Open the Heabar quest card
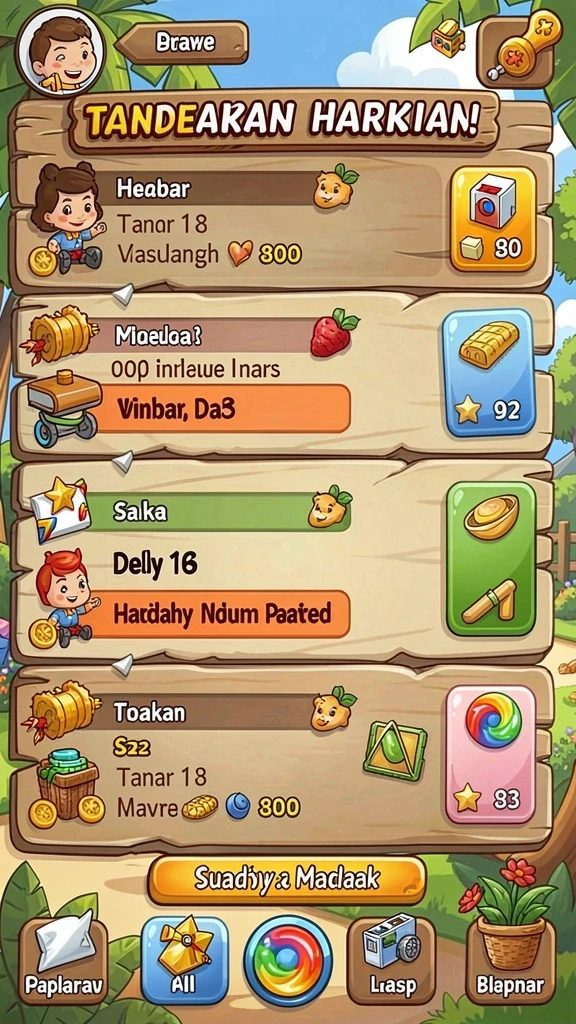576x1024 pixels. tap(281, 221)
